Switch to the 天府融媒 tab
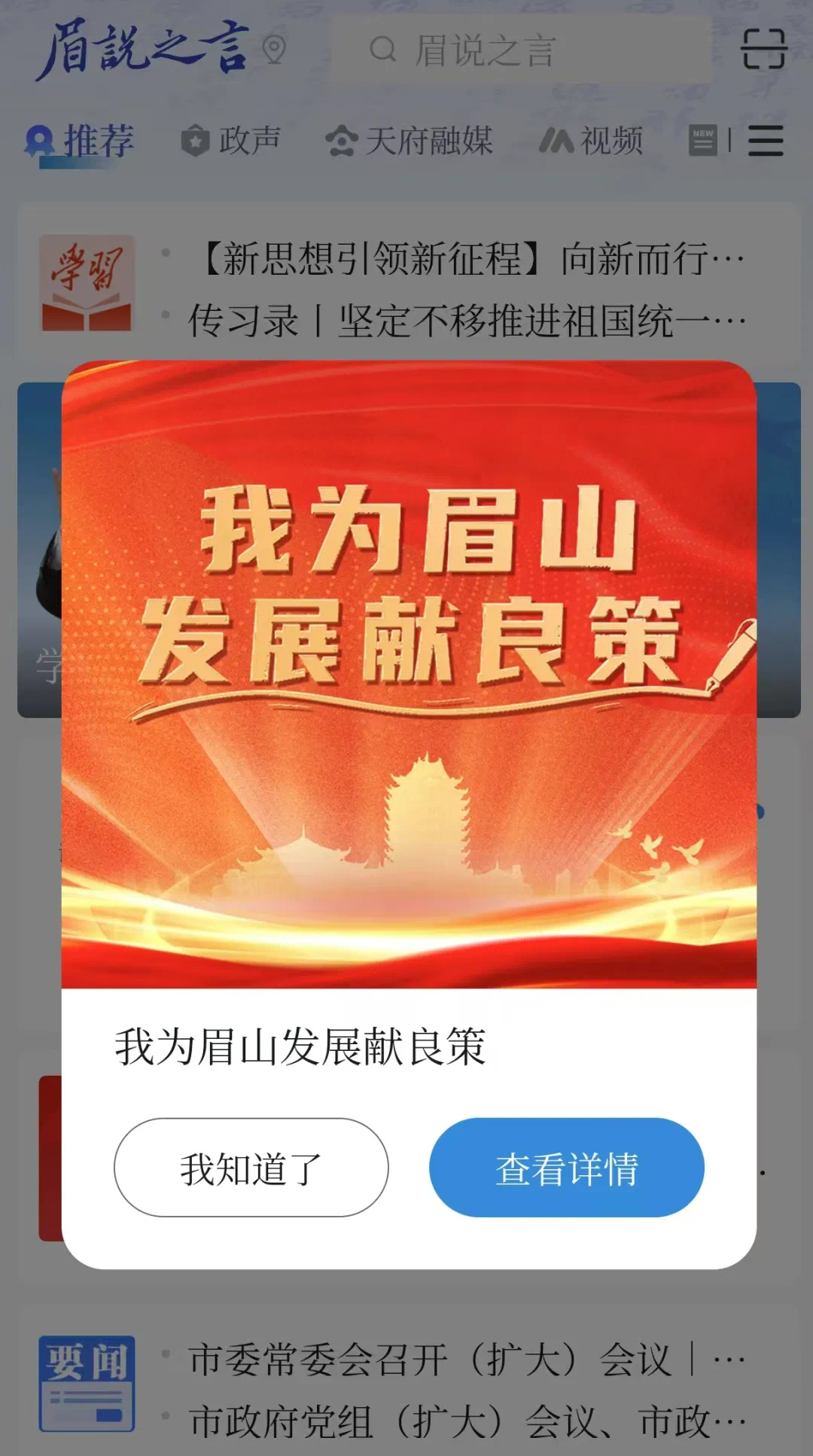The width and height of the screenshot is (813, 1456). pos(410,141)
